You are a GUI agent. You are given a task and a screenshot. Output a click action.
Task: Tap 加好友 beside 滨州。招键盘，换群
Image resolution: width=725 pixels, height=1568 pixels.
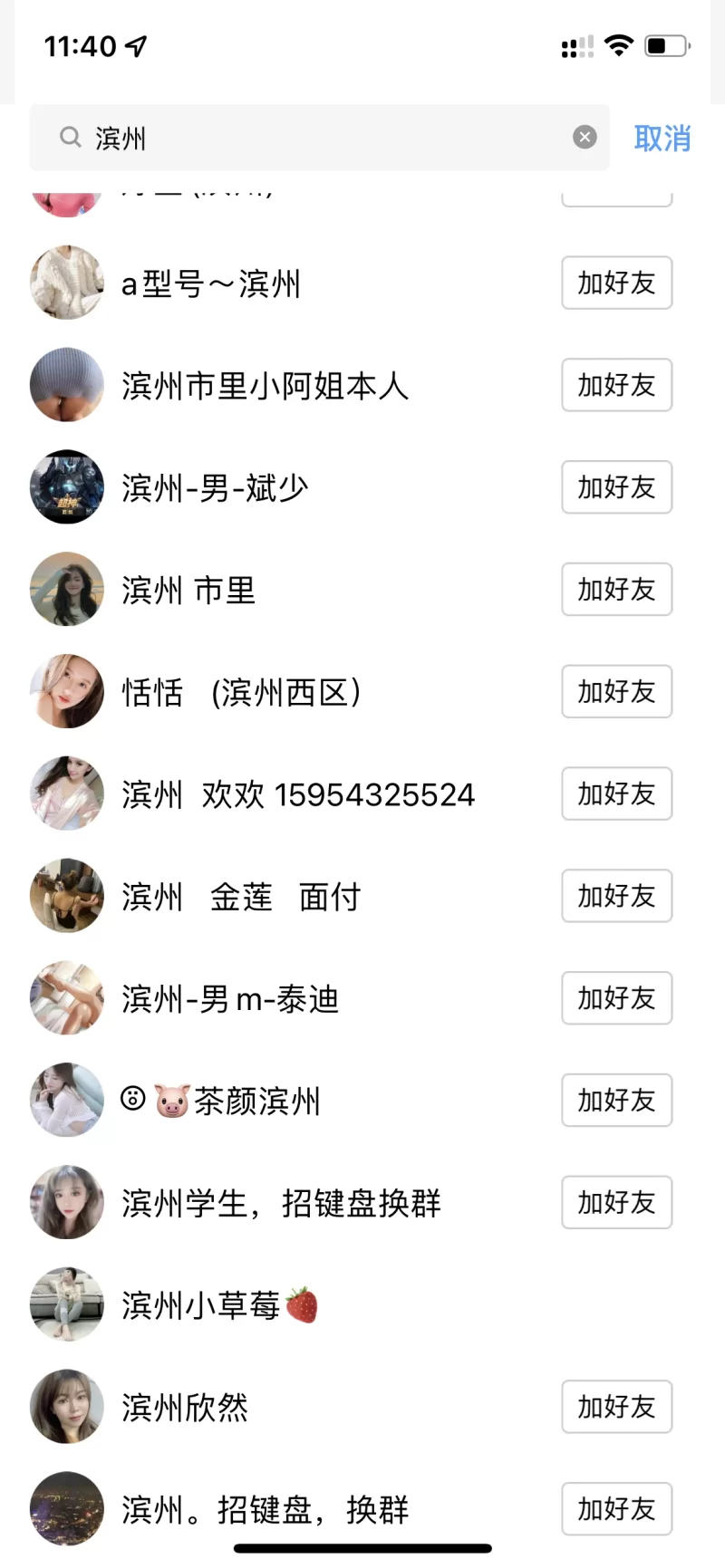tap(616, 1510)
